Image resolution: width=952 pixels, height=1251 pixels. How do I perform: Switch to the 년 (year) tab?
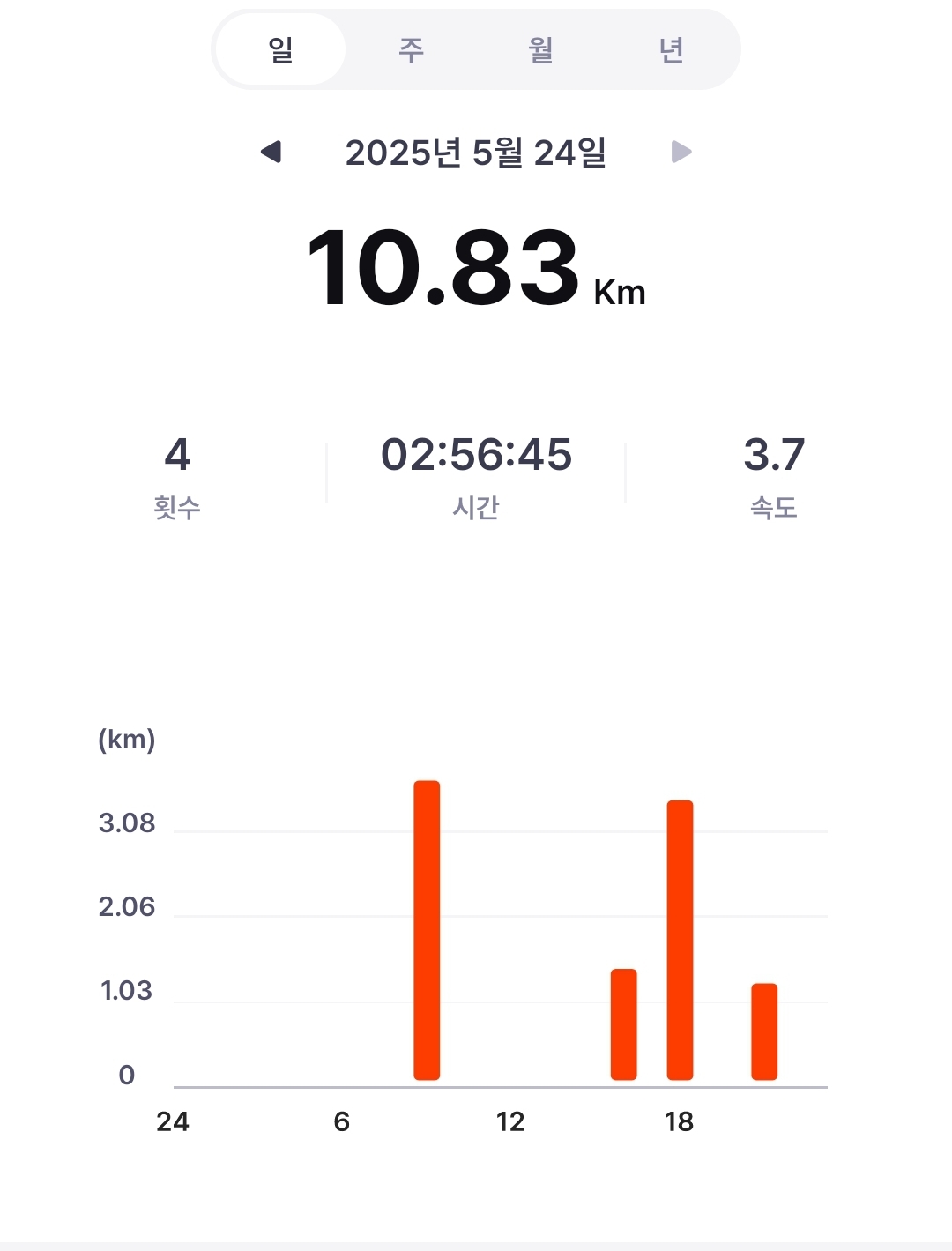click(x=672, y=49)
